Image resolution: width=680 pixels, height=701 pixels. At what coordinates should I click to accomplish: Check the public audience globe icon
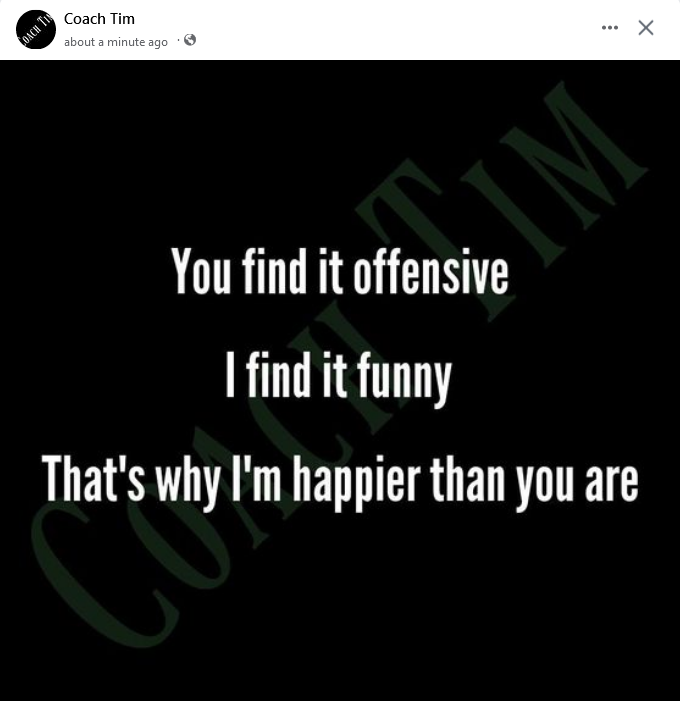click(x=190, y=41)
